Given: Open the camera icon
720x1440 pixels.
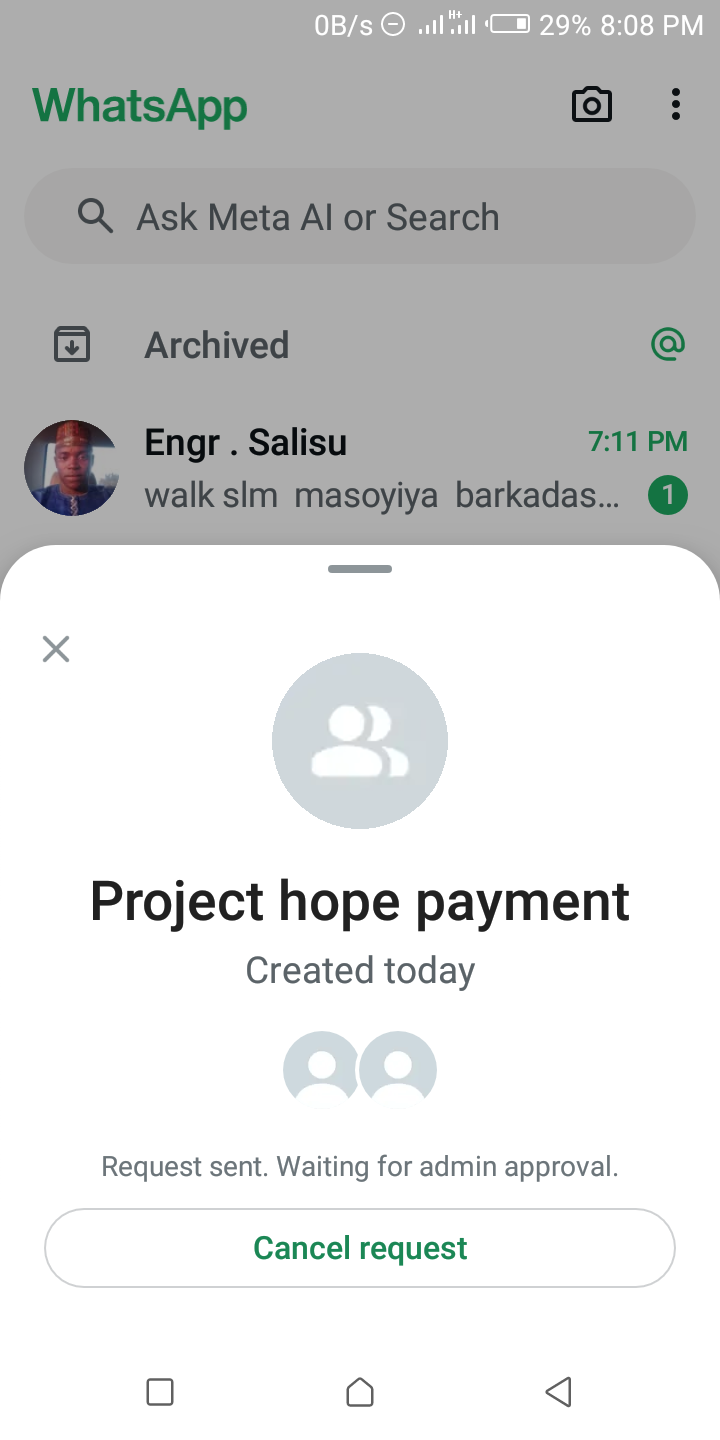Looking at the screenshot, I should pyautogui.click(x=591, y=105).
